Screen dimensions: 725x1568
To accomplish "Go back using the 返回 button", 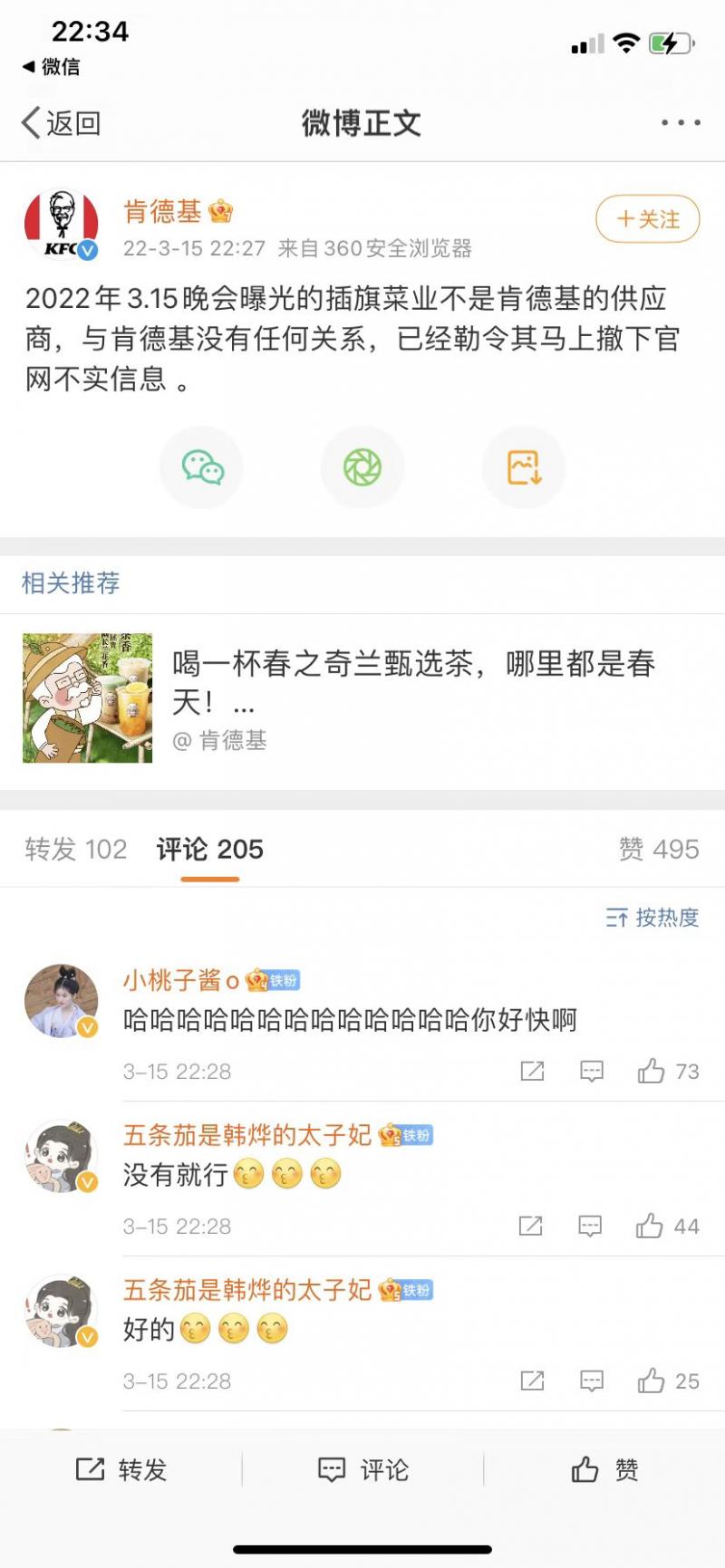I will point(62,122).
